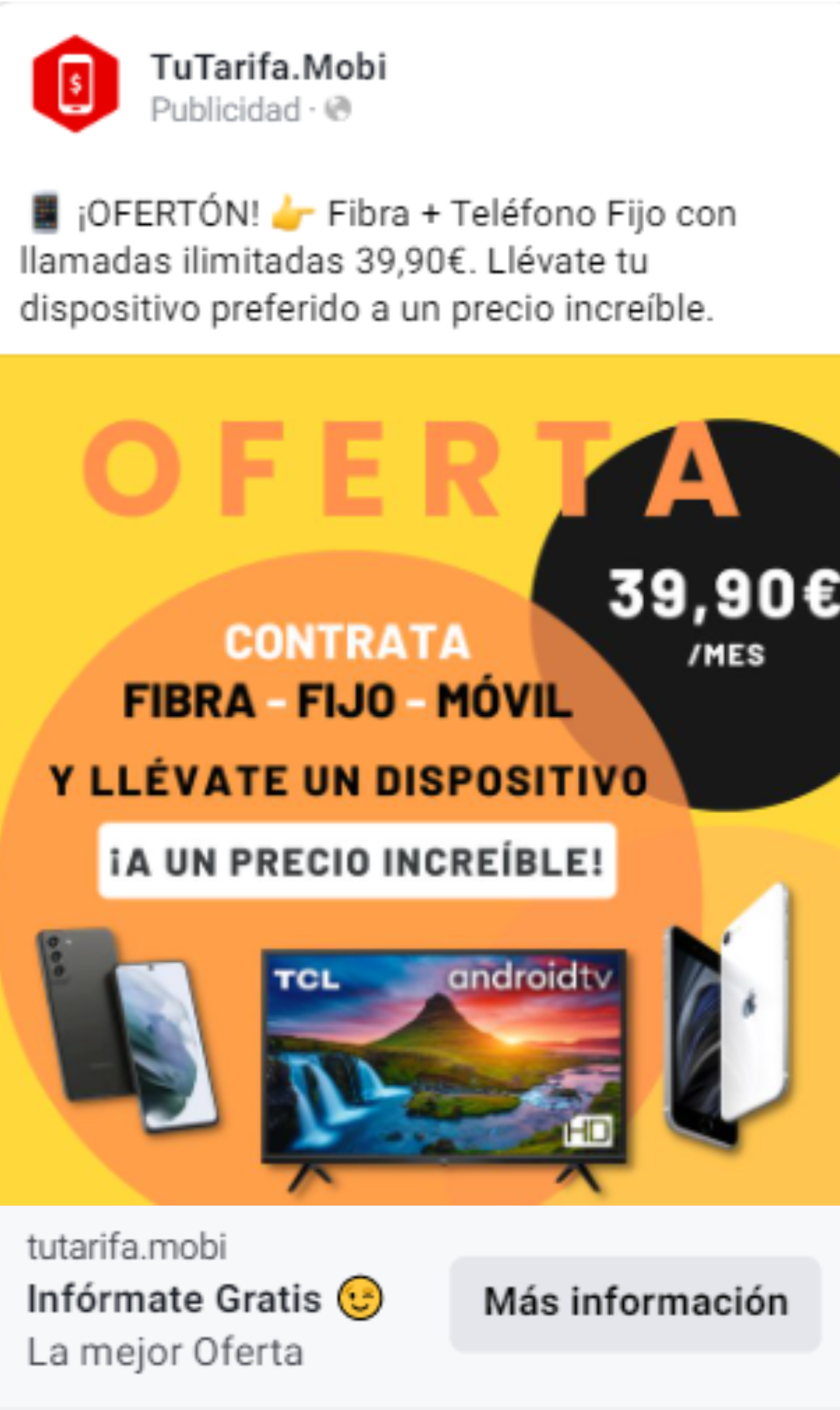Image resolution: width=840 pixels, height=1410 pixels.
Task: Open the Infórmate Gratis headline link
Action: point(174,1299)
